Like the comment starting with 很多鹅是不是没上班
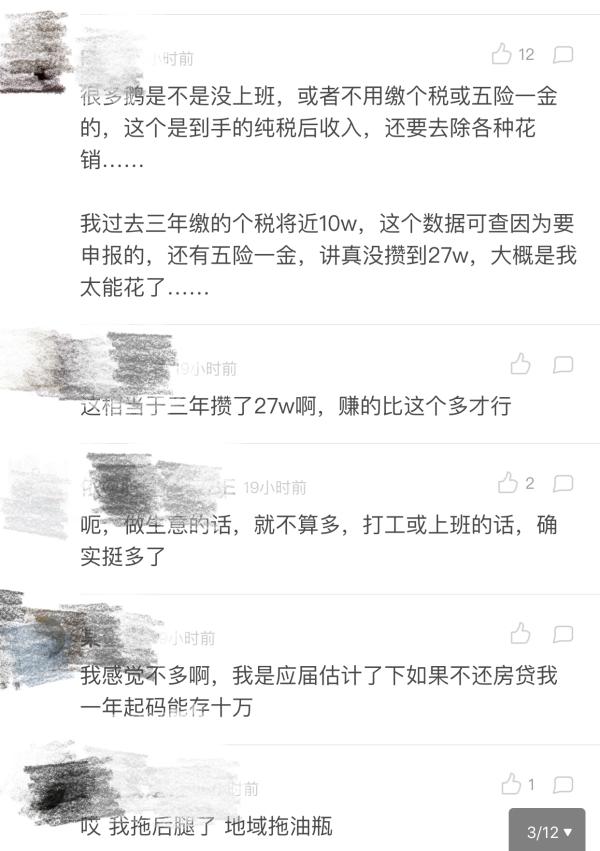The height and width of the screenshot is (851, 600). pyautogui.click(x=502, y=54)
